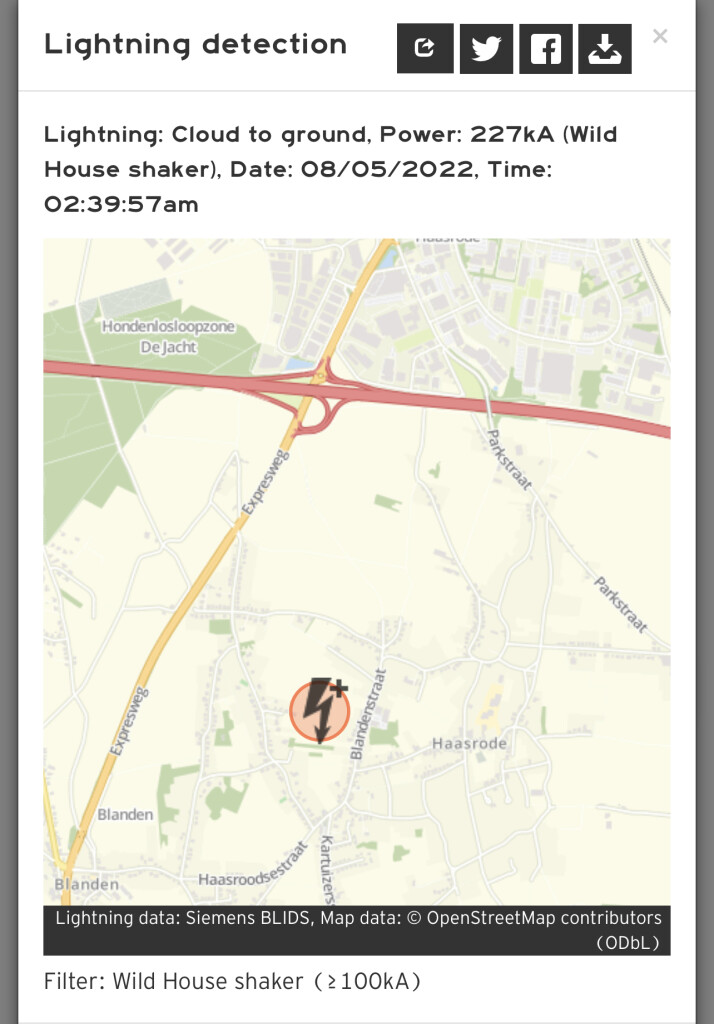Tap the lightning strike marker on the map
714x1024 pixels.
point(320,710)
